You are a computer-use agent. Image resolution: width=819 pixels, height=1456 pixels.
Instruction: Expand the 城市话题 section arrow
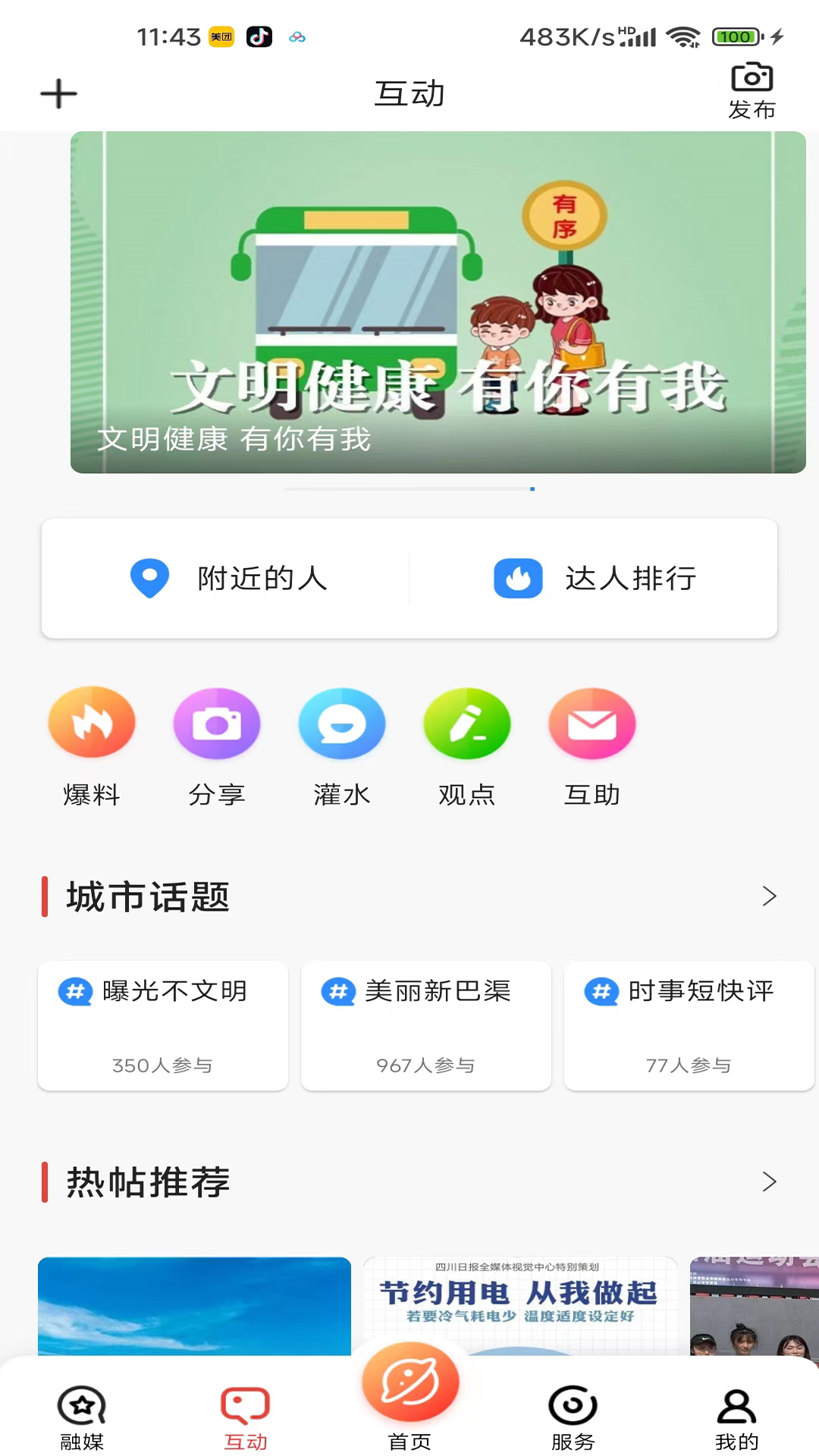pos(769,896)
